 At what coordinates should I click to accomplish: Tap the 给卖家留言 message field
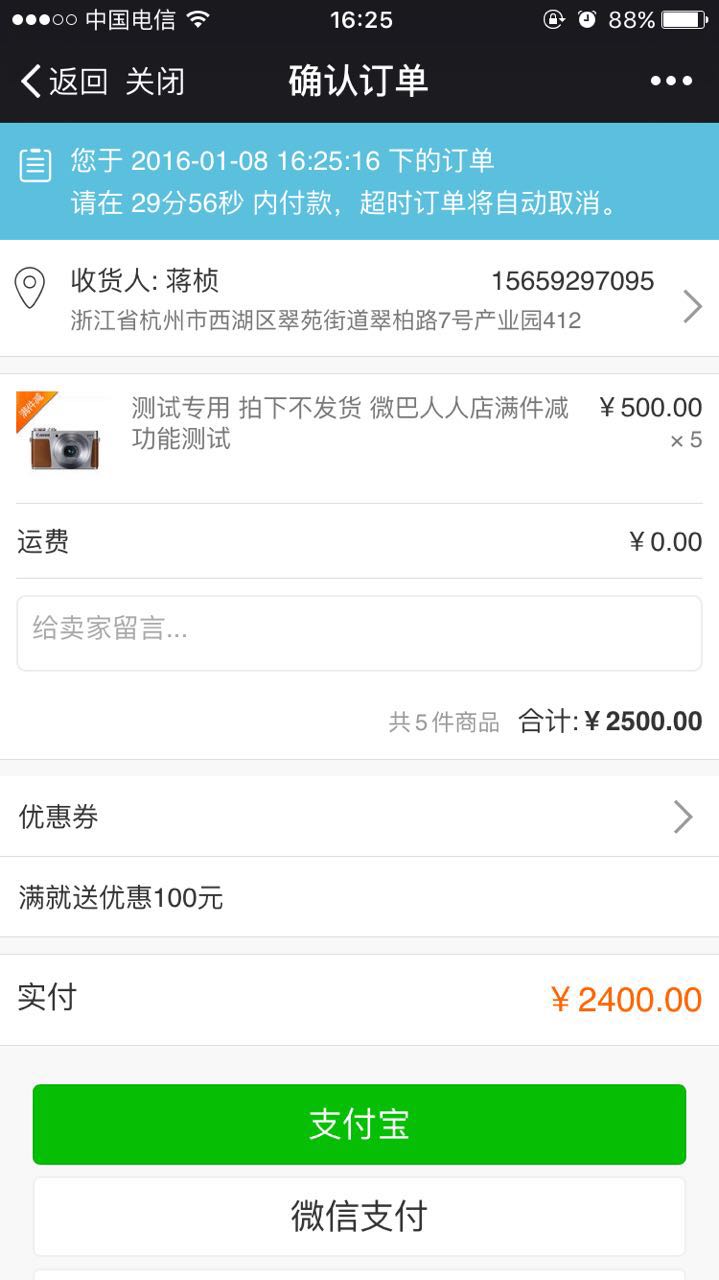[x=359, y=632]
